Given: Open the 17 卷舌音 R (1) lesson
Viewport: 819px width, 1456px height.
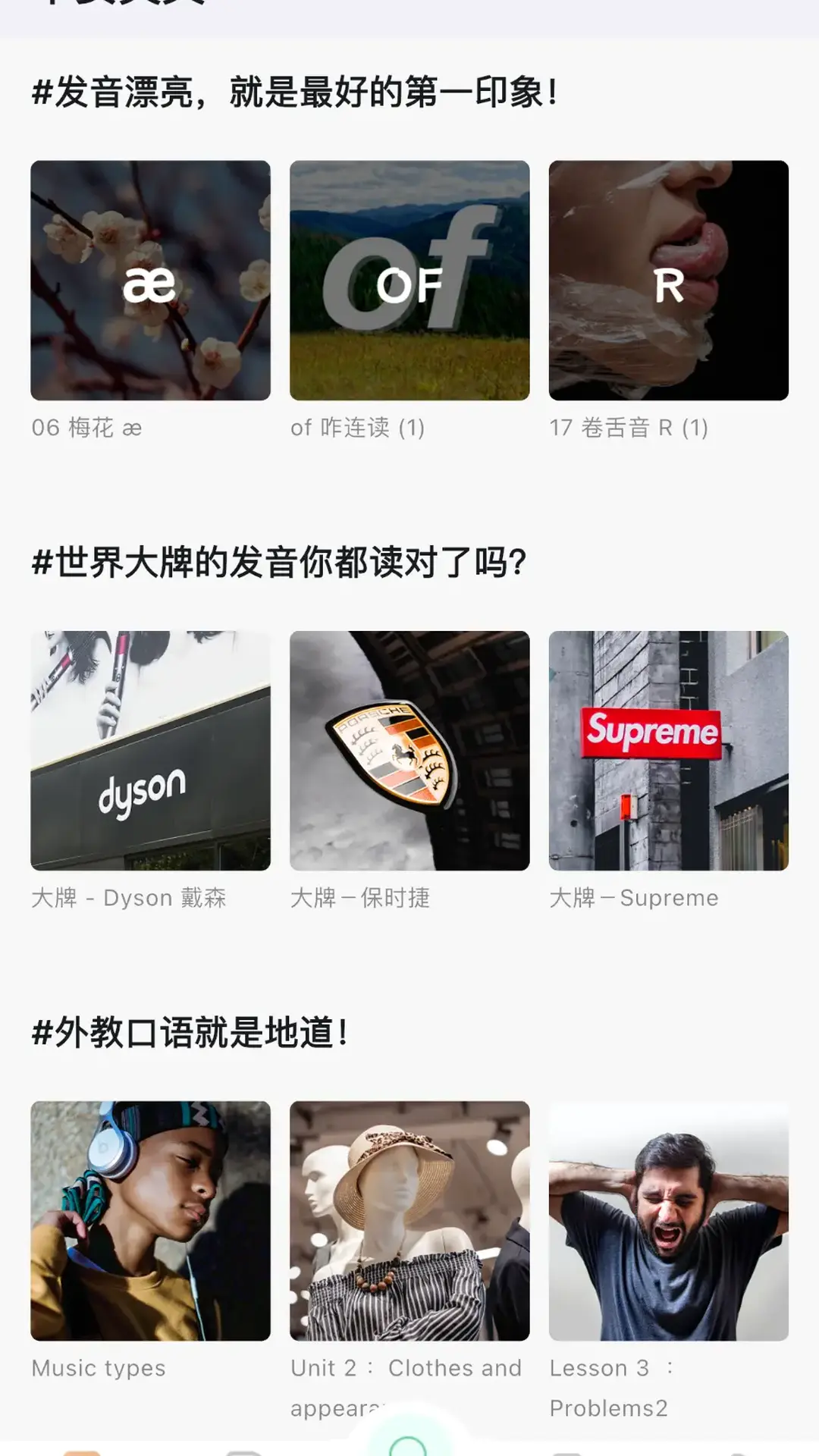Looking at the screenshot, I should pyautogui.click(x=668, y=281).
